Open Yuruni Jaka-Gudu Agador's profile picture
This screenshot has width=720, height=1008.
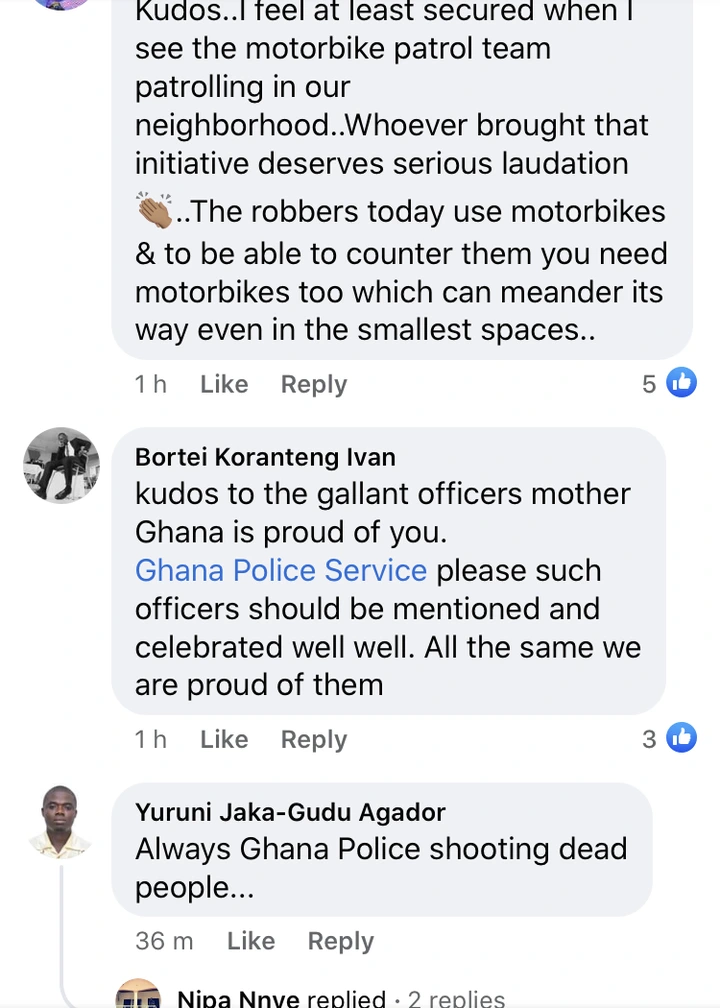[x=61, y=822]
